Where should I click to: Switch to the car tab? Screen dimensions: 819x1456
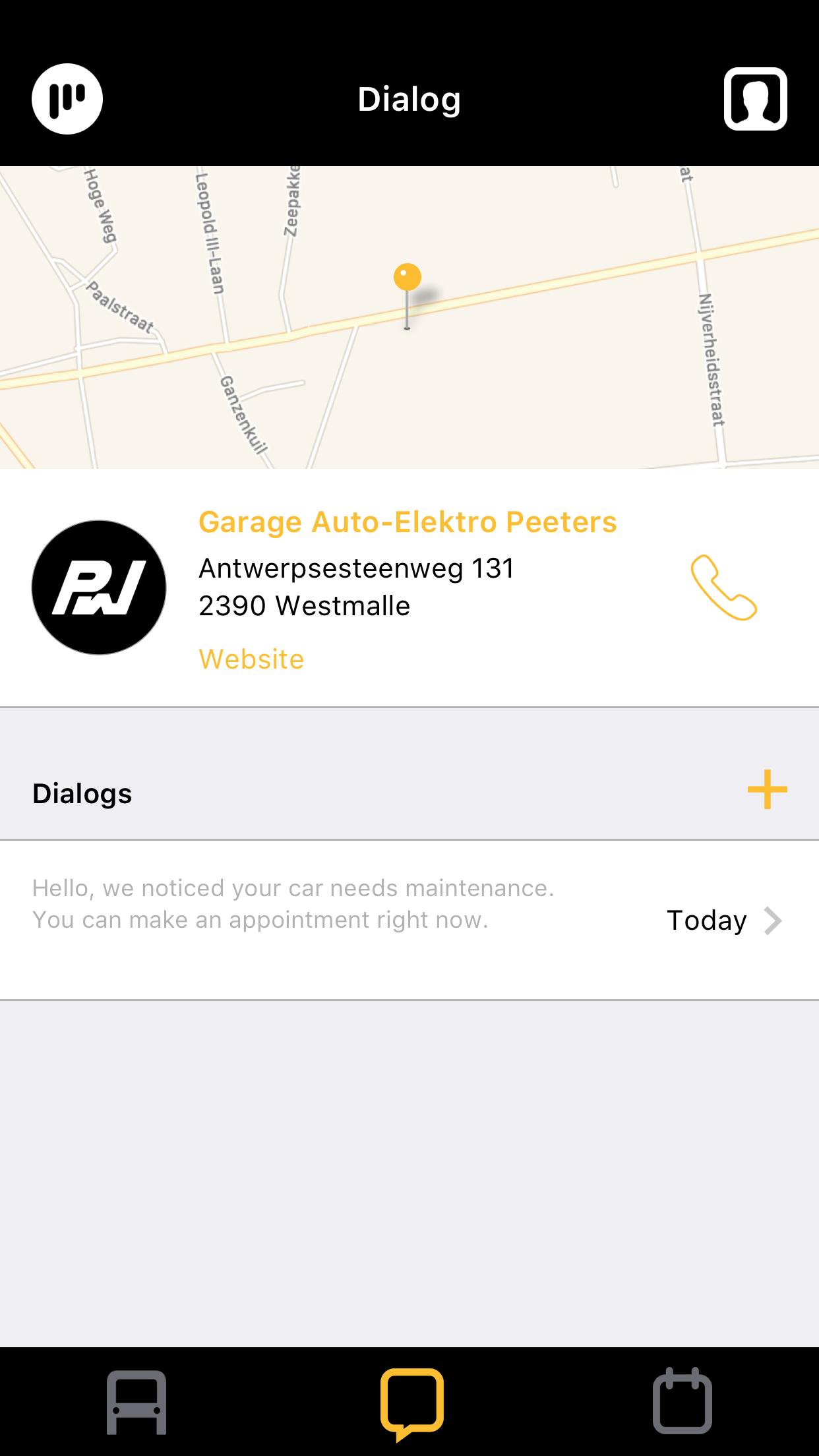pos(136,1402)
